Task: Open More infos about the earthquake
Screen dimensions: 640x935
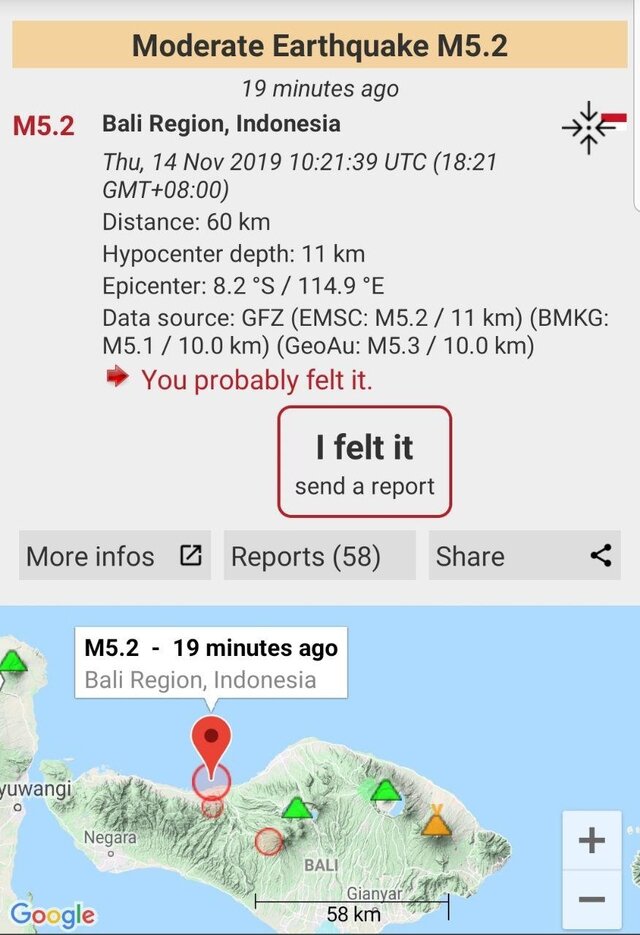Action: (x=114, y=556)
